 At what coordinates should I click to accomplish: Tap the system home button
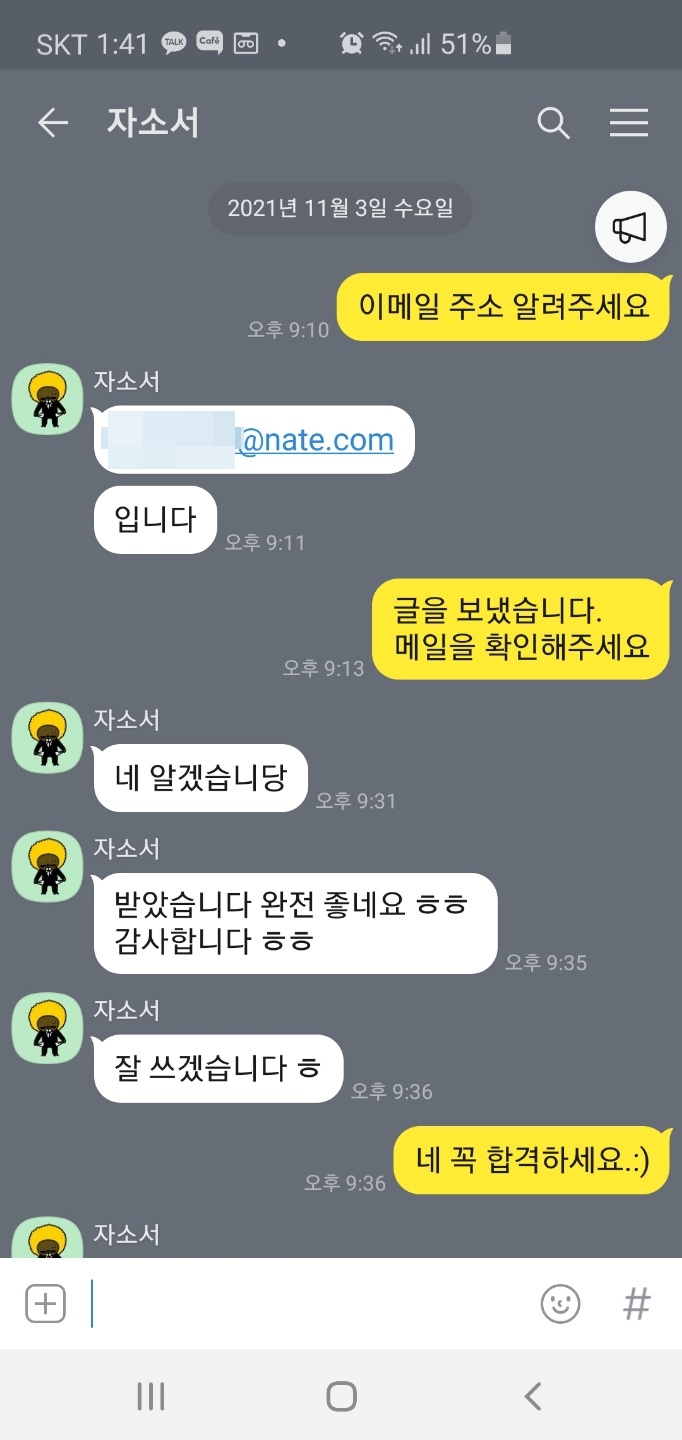click(341, 1396)
